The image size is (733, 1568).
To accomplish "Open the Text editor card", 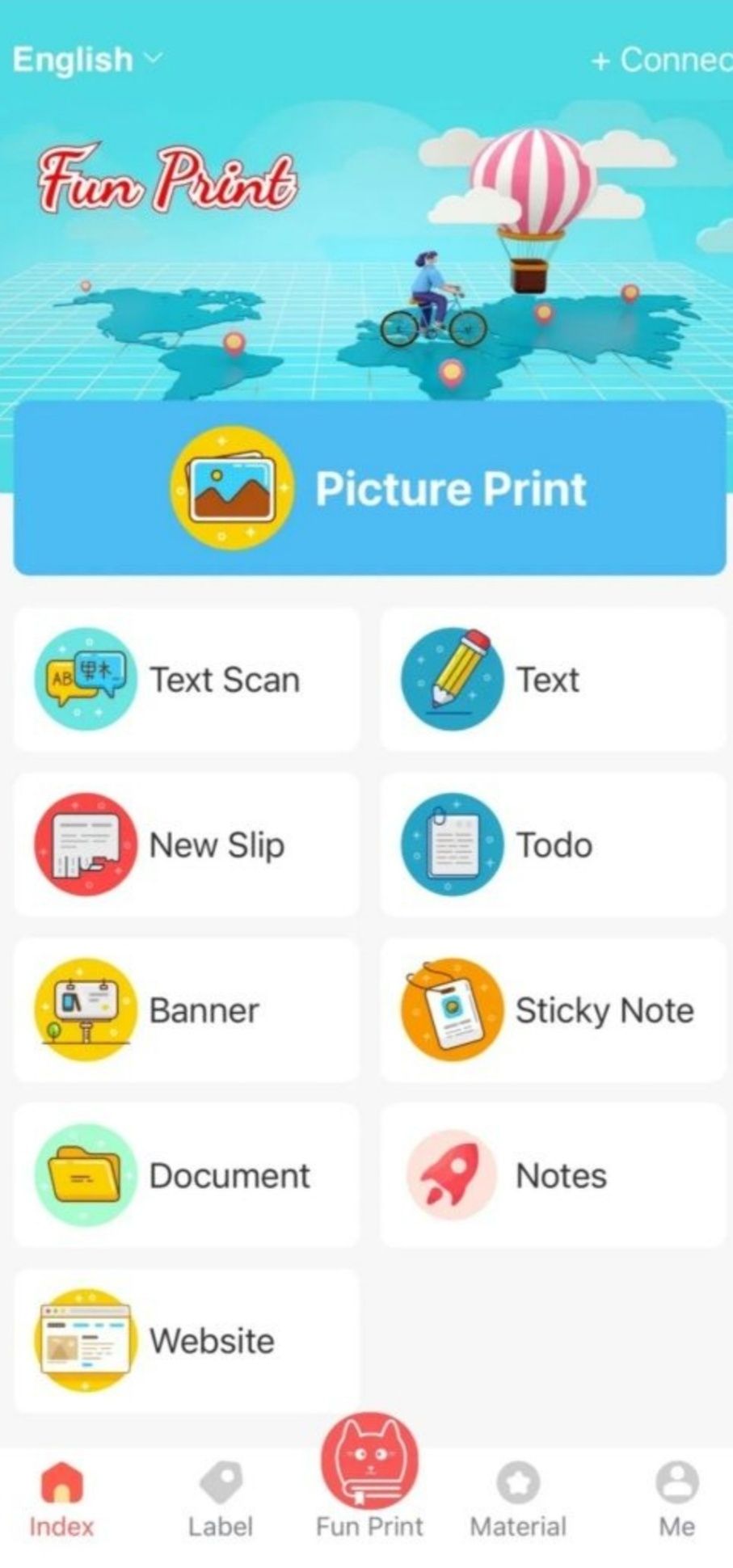I will point(552,680).
